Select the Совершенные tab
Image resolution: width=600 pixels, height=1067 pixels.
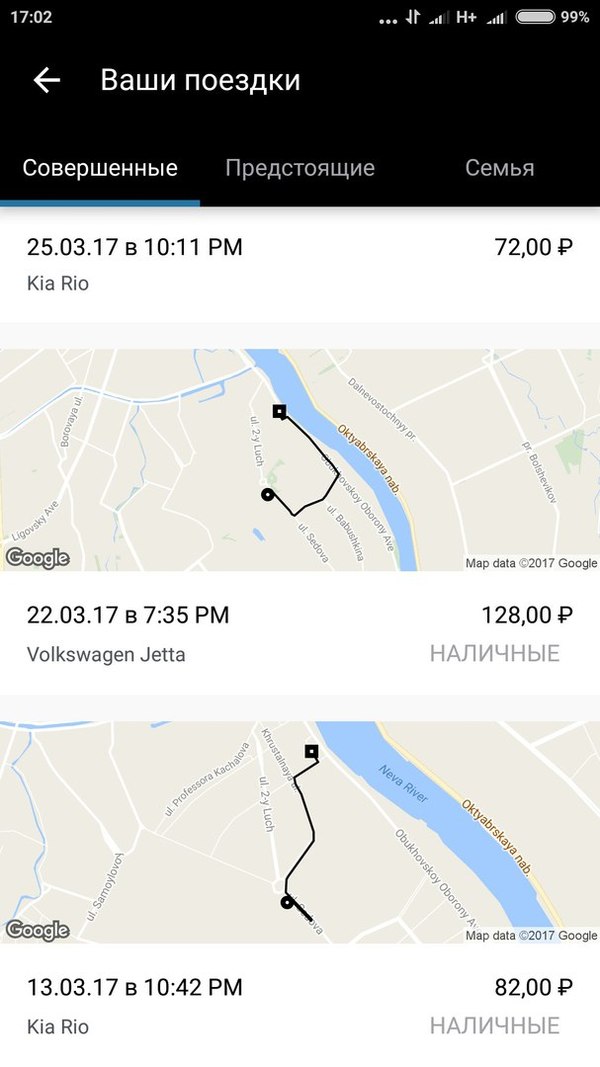(100, 168)
